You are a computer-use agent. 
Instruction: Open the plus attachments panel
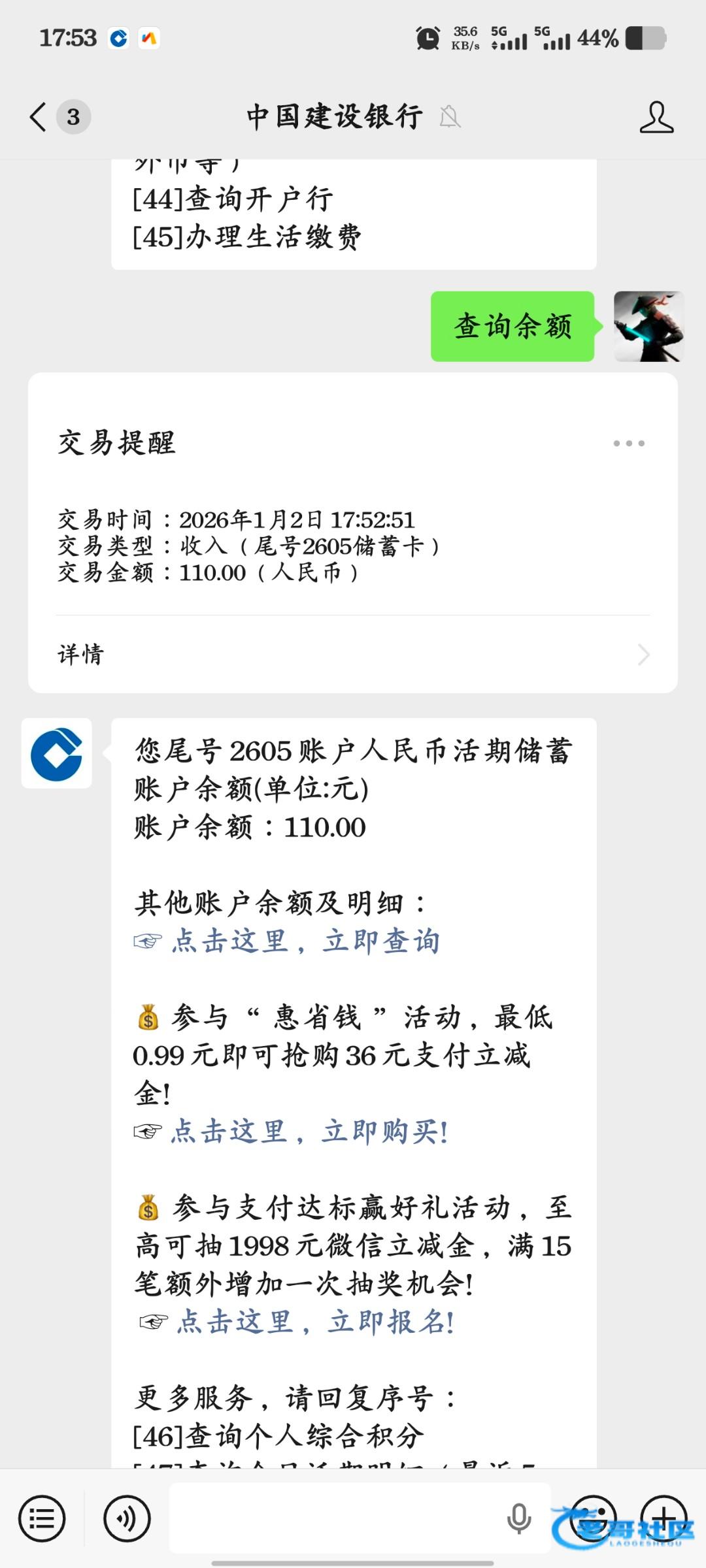(x=664, y=1518)
